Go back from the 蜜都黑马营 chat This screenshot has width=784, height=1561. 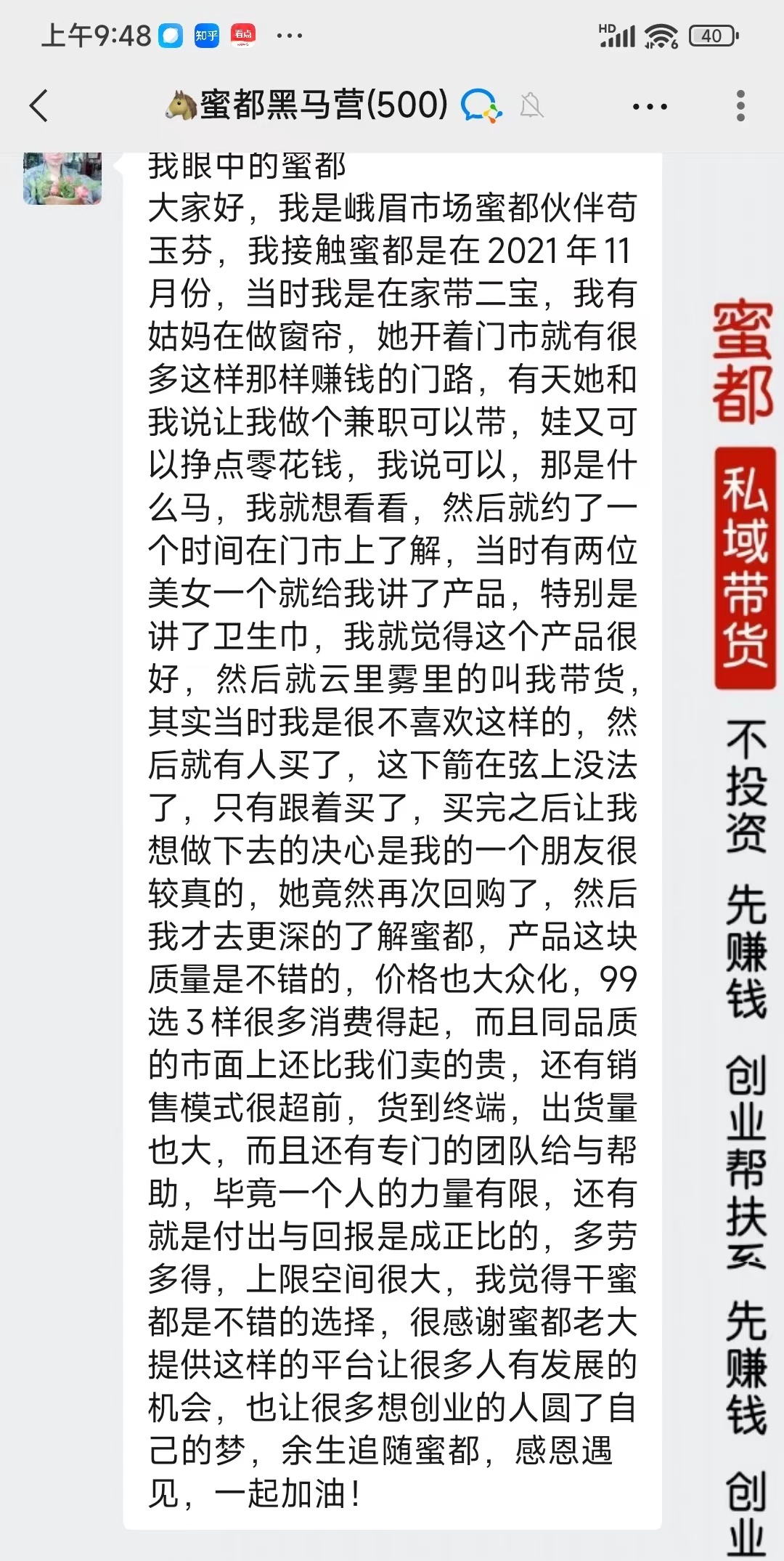[x=39, y=106]
